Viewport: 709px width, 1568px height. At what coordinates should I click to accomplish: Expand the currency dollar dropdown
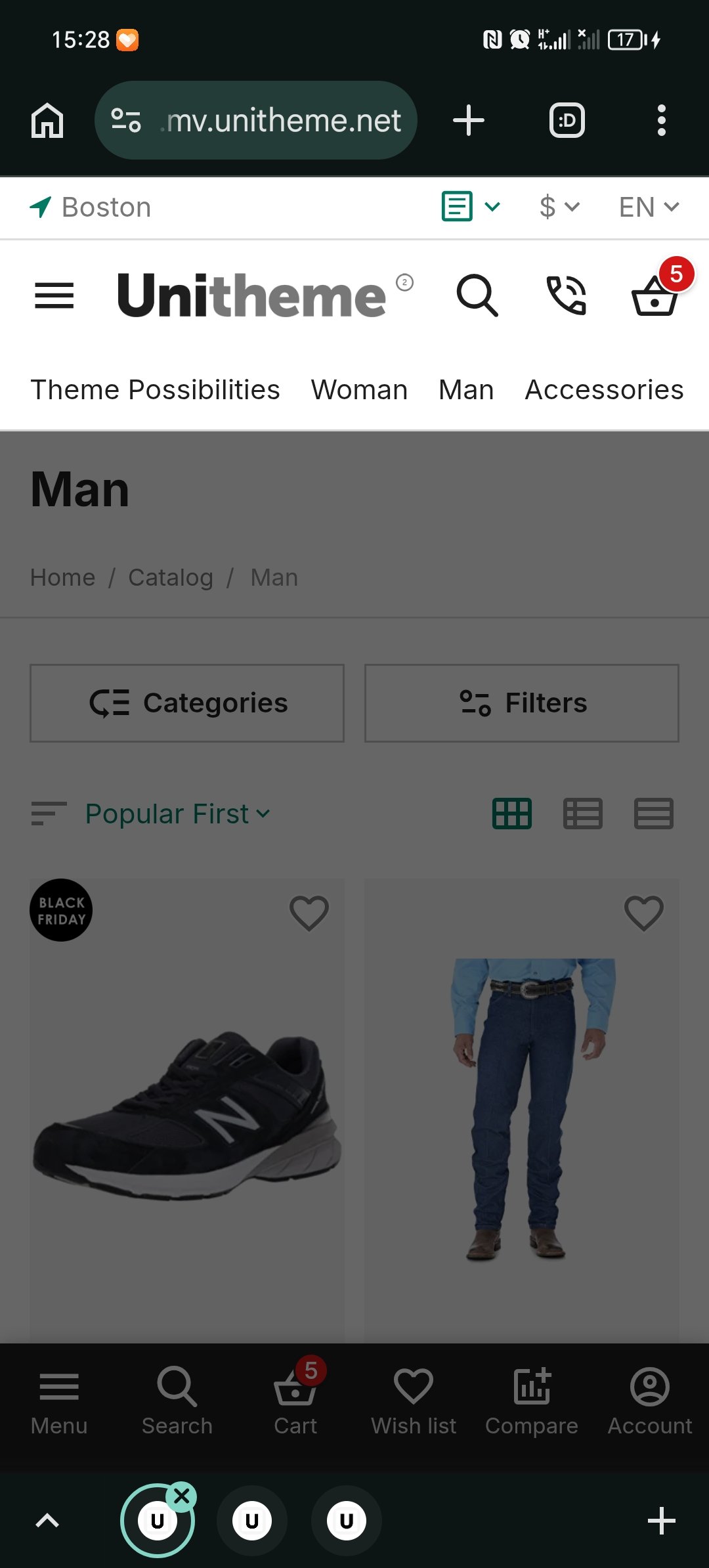(559, 207)
